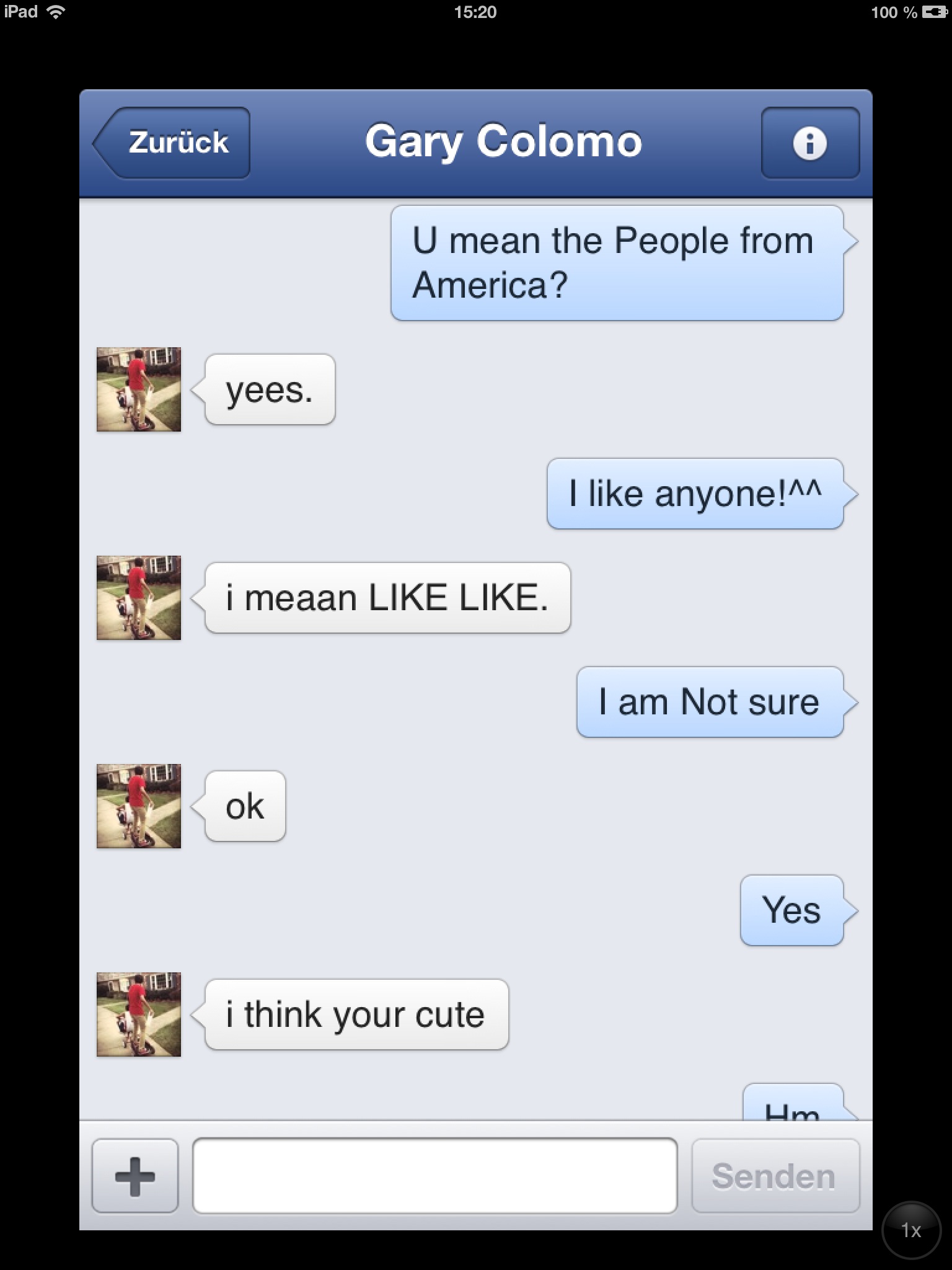
Task: Open the avatar next to "yees."
Action: point(139,389)
